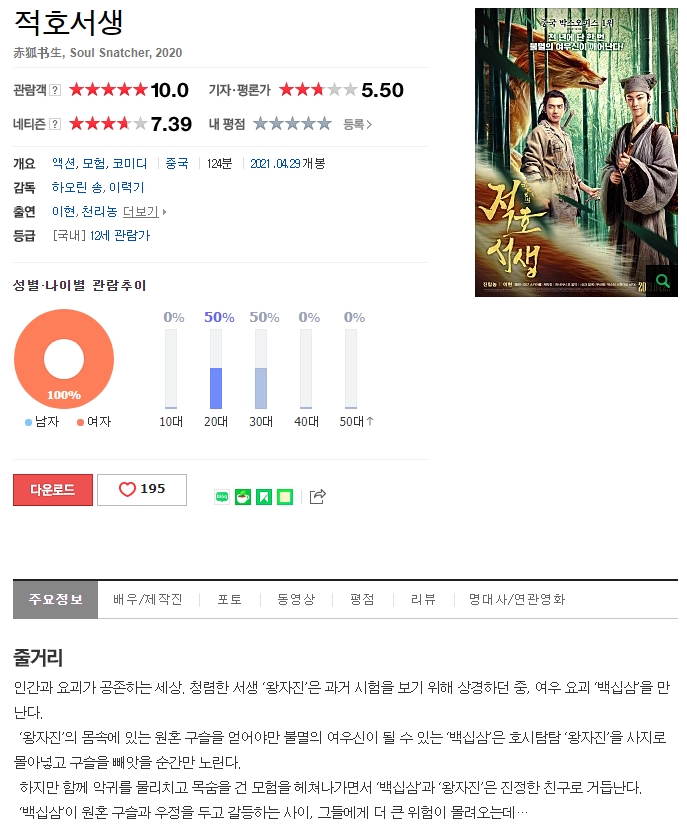
Task: Open the 포토 tab
Action: (x=230, y=600)
